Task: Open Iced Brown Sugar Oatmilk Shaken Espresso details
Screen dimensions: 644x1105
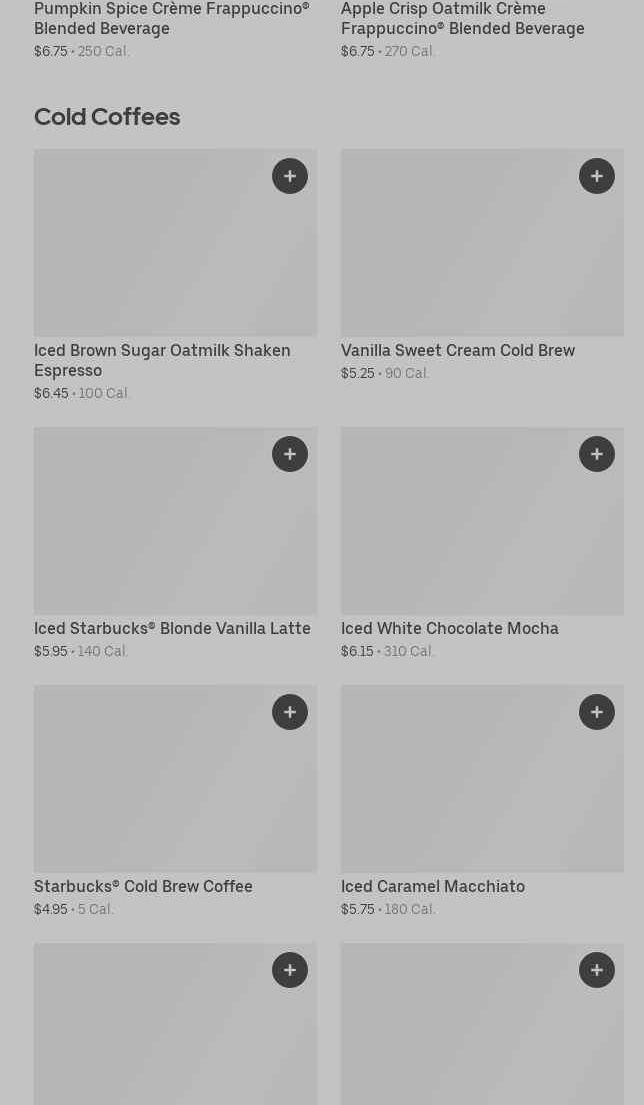Action: (x=162, y=360)
